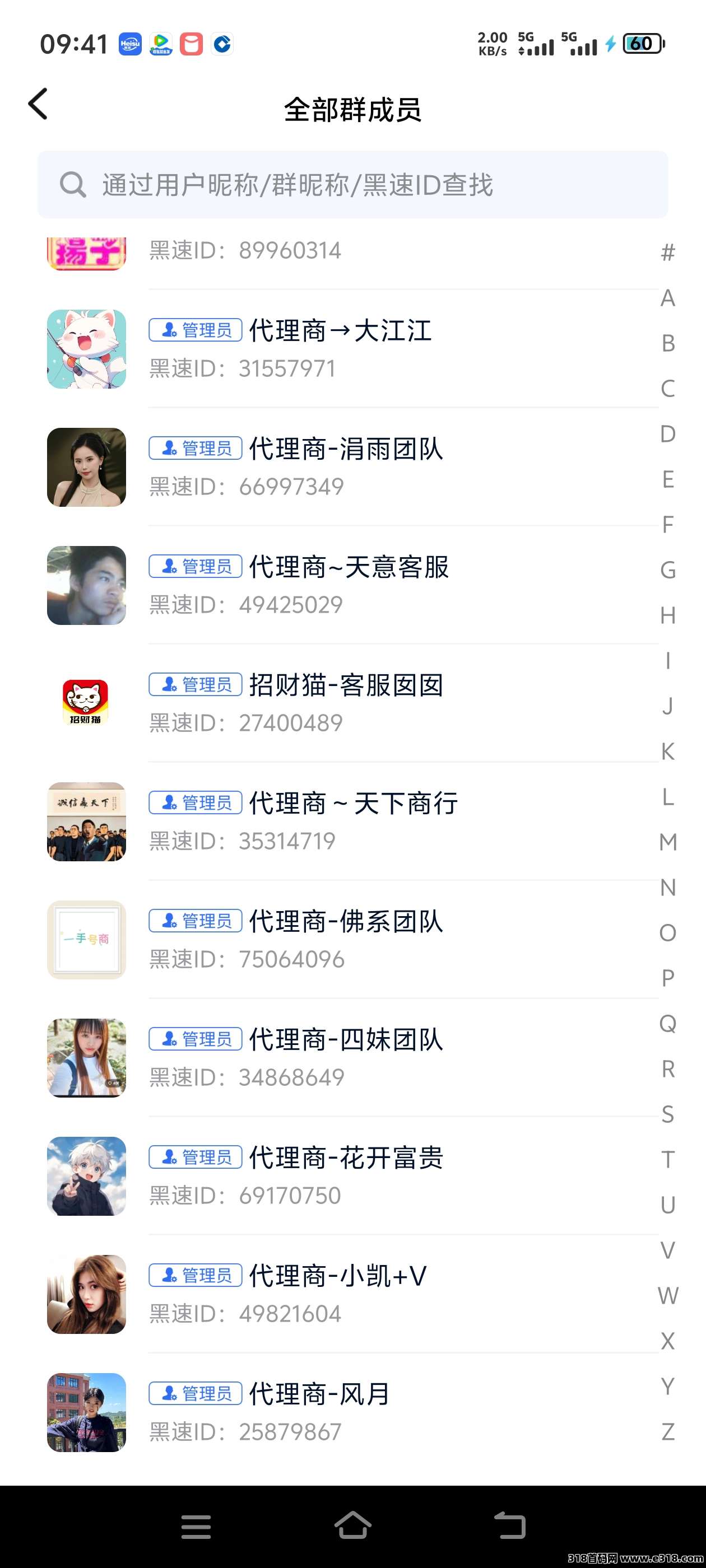This screenshot has height=1568, width=706.
Task: Open member 招财猫-客服囡囡
Action: [341, 704]
